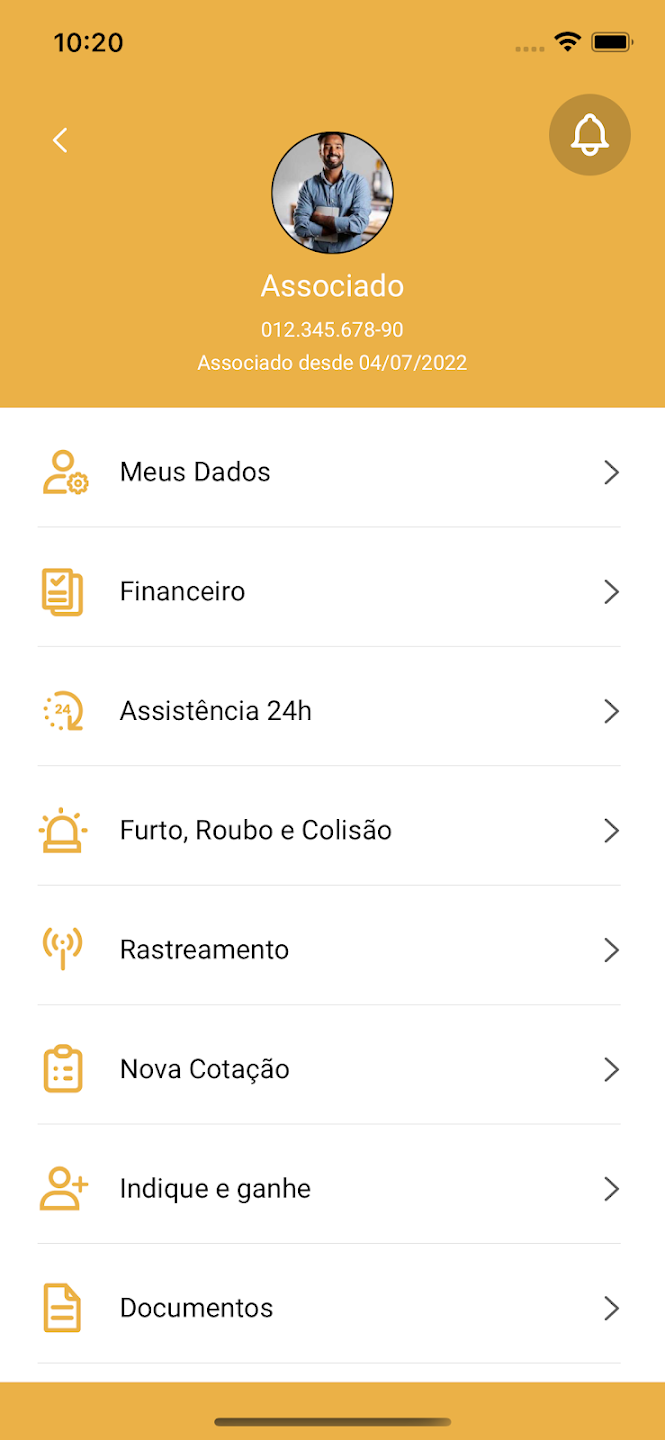Open the notifications bell

point(589,135)
